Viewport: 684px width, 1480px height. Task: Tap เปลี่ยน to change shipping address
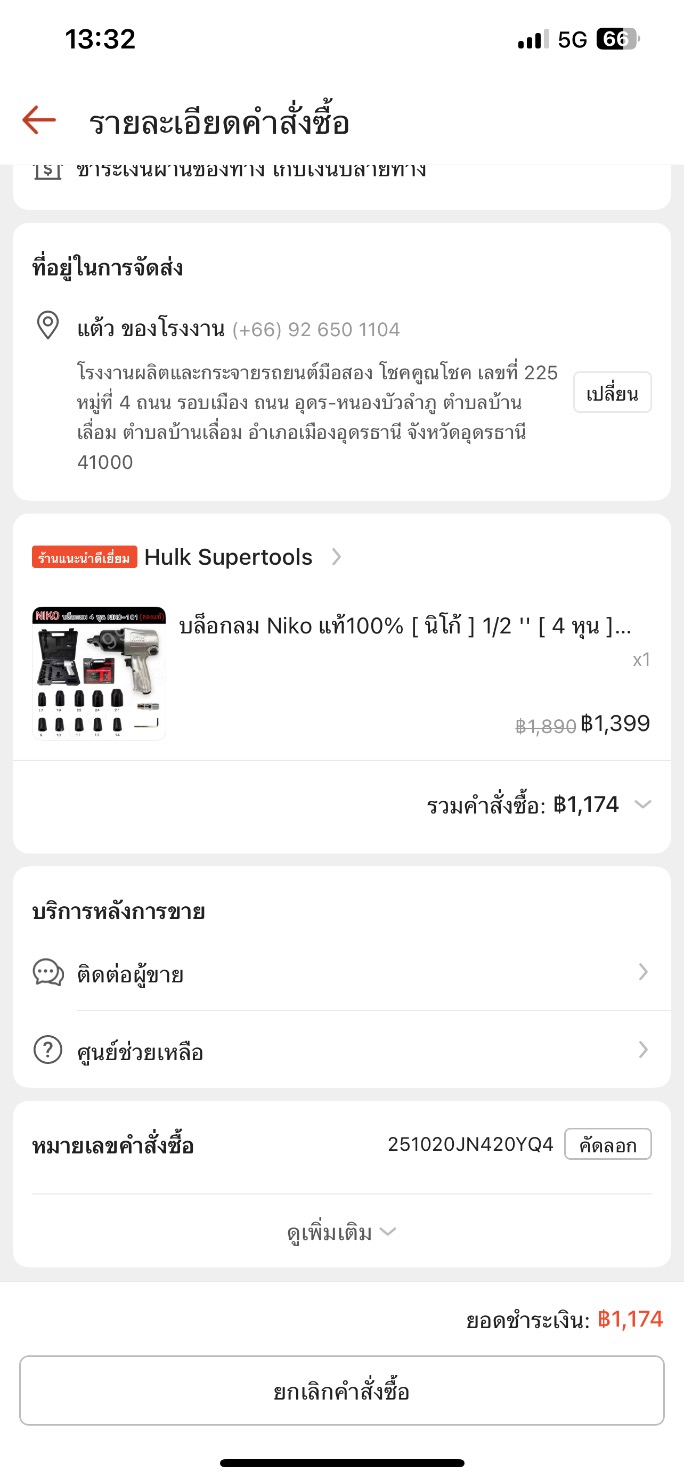(612, 393)
